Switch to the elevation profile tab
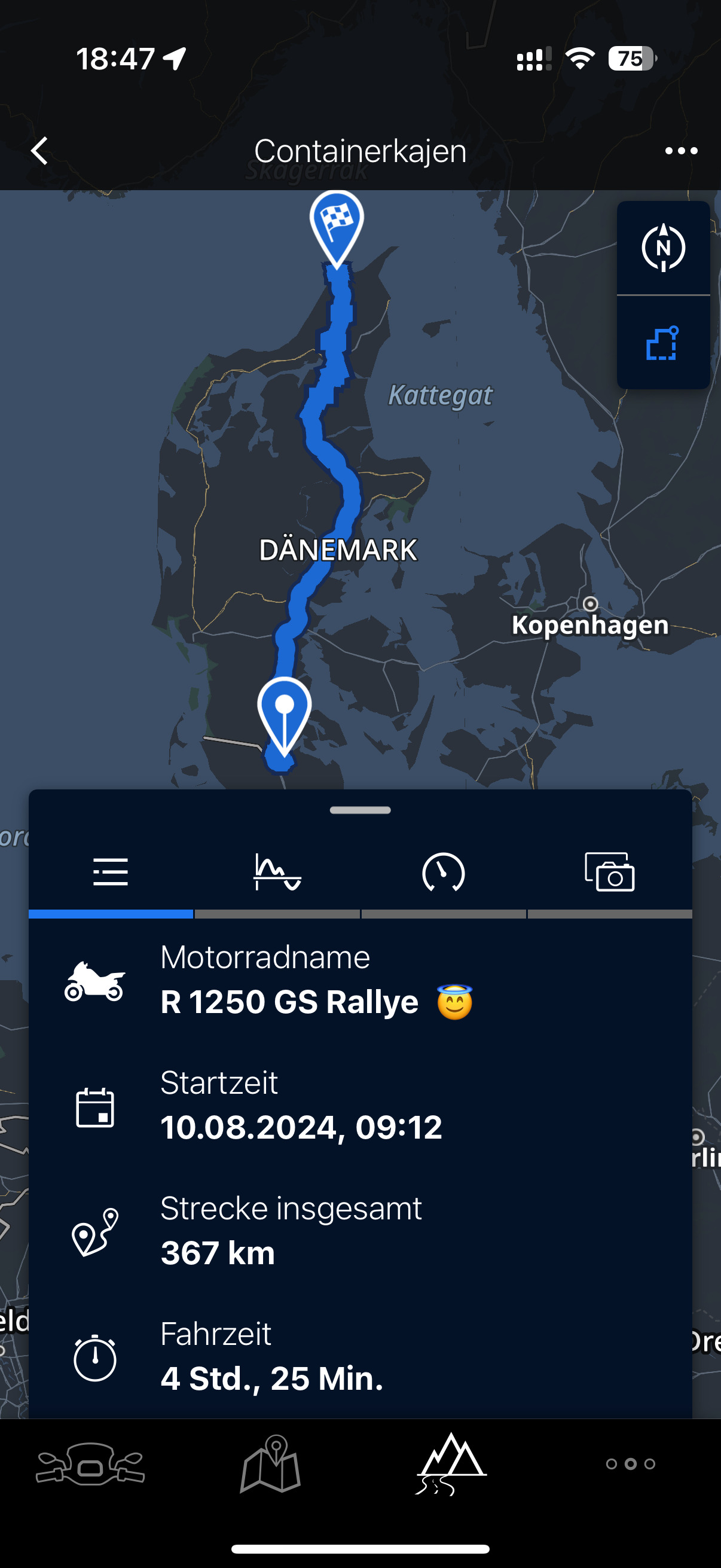 coord(277,872)
